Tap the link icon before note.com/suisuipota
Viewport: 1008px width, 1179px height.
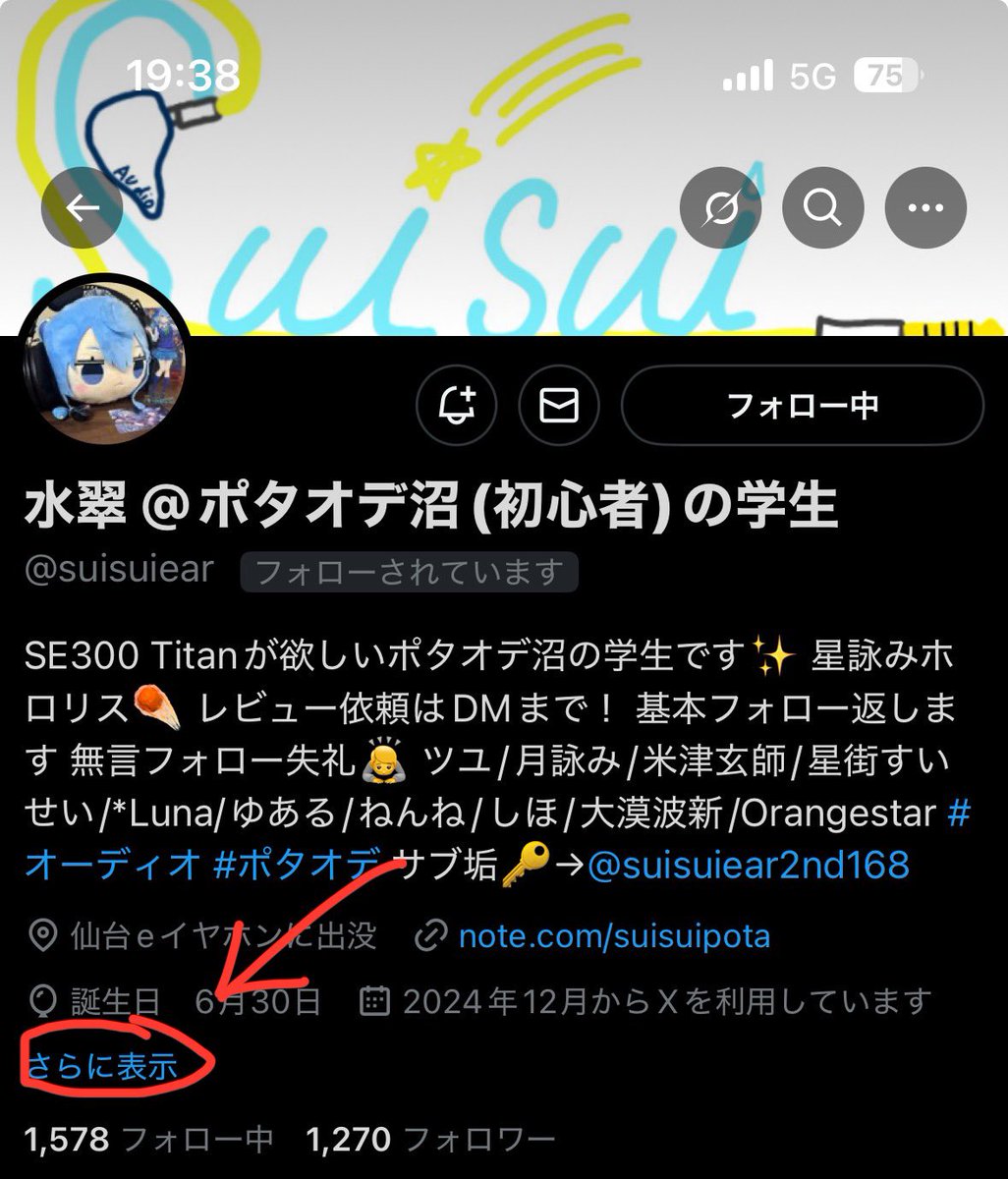click(429, 936)
